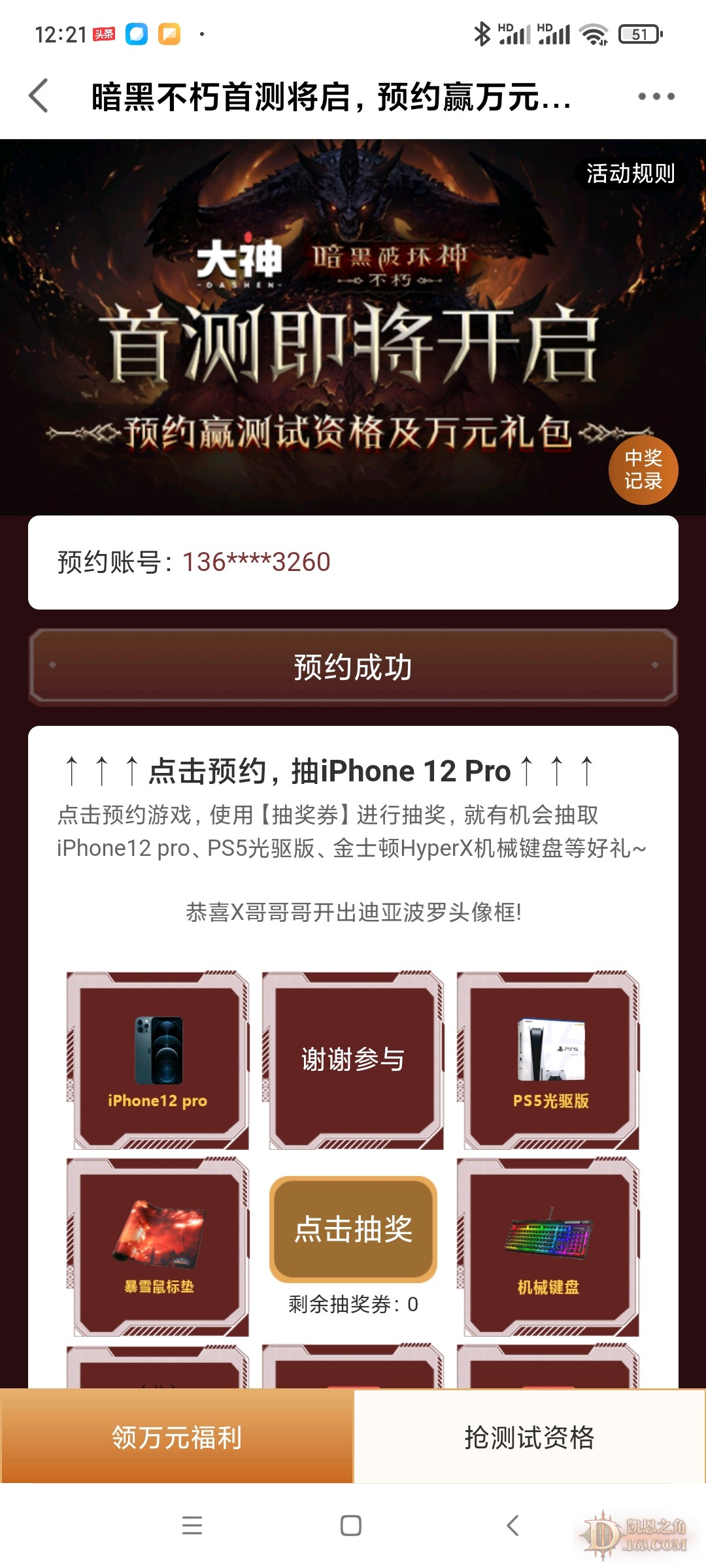Tap the 预约成功 reservation button

(x=353, y=667)
